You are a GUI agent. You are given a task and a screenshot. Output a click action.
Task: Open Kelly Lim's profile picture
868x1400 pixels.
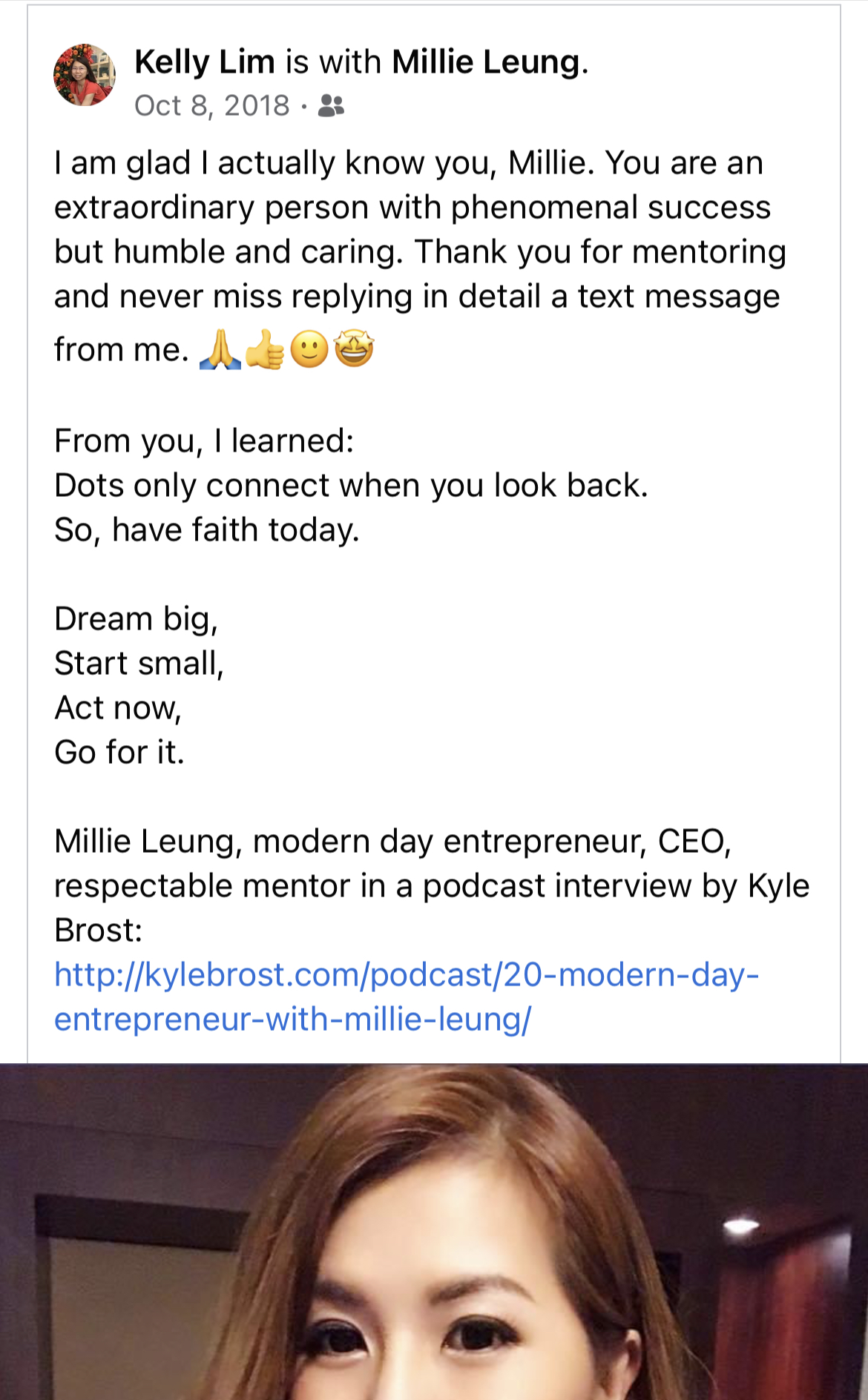(85, 75)
